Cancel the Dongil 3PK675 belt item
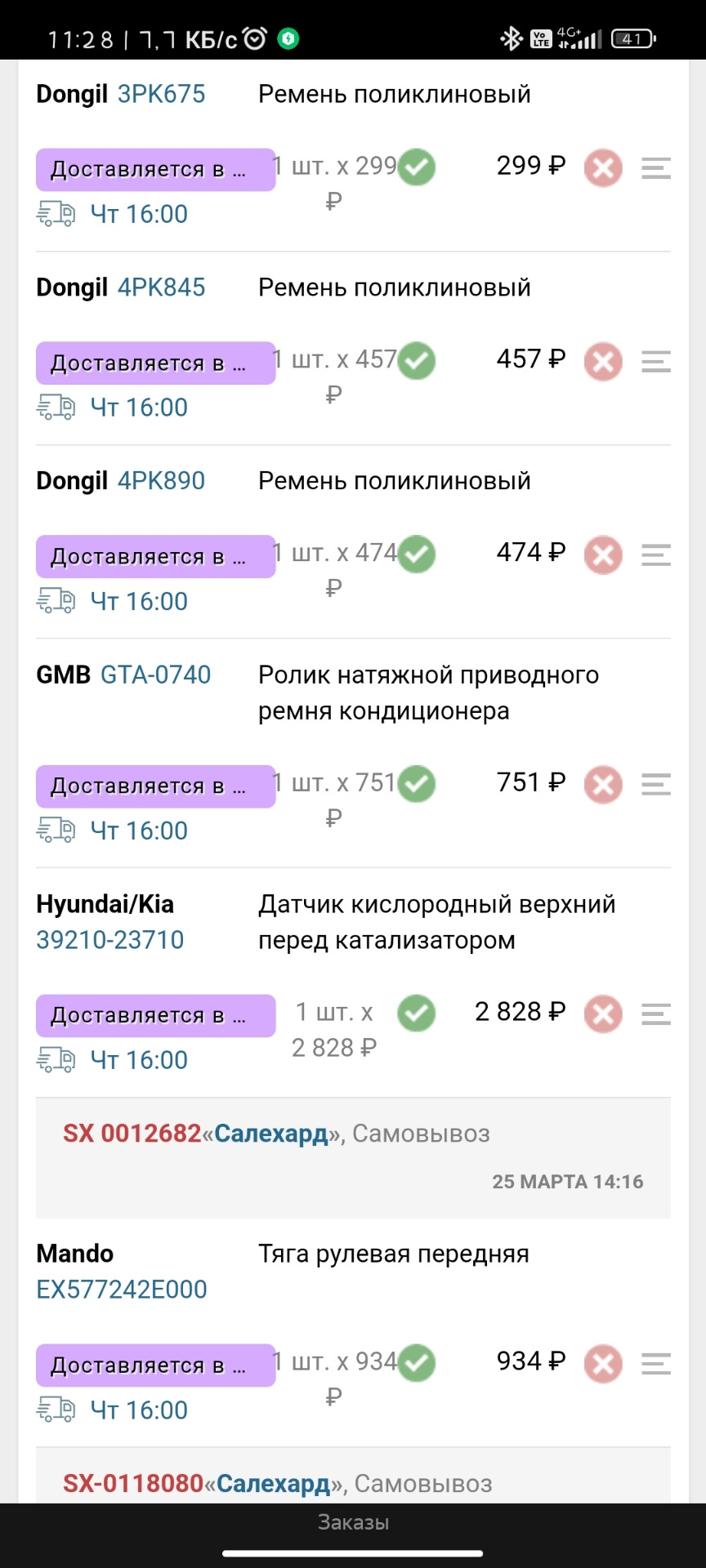The image size is (706, 1568). [603, 169]
